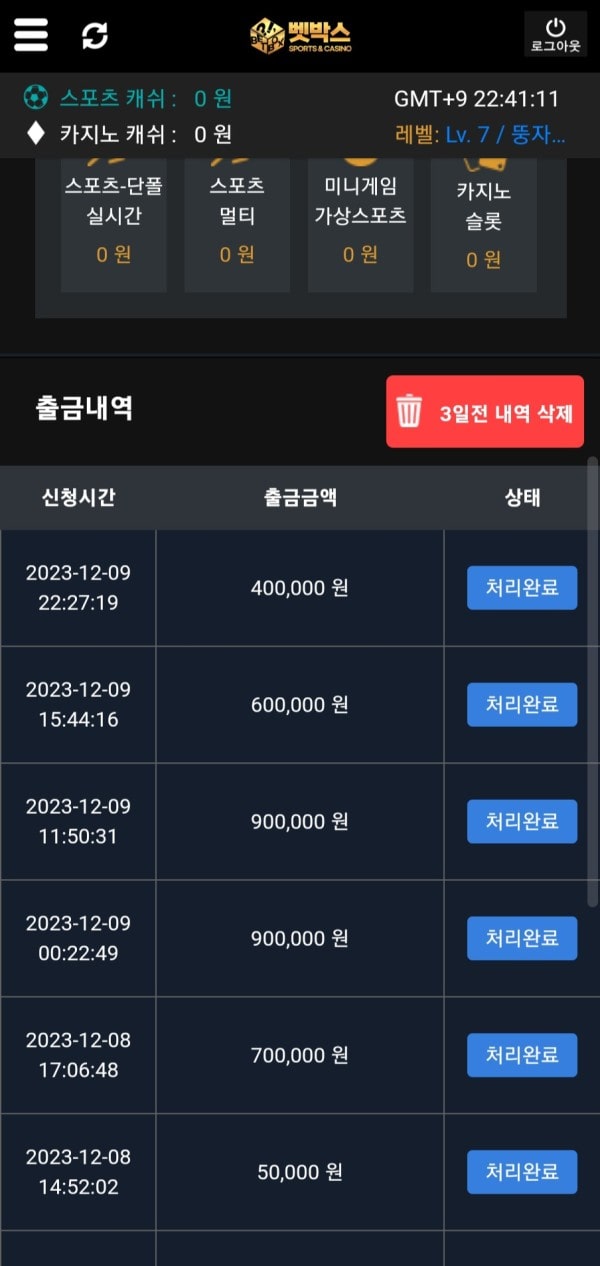Log out with the 로그아웃 button
600x1266 pixels.
click(555, 34)
